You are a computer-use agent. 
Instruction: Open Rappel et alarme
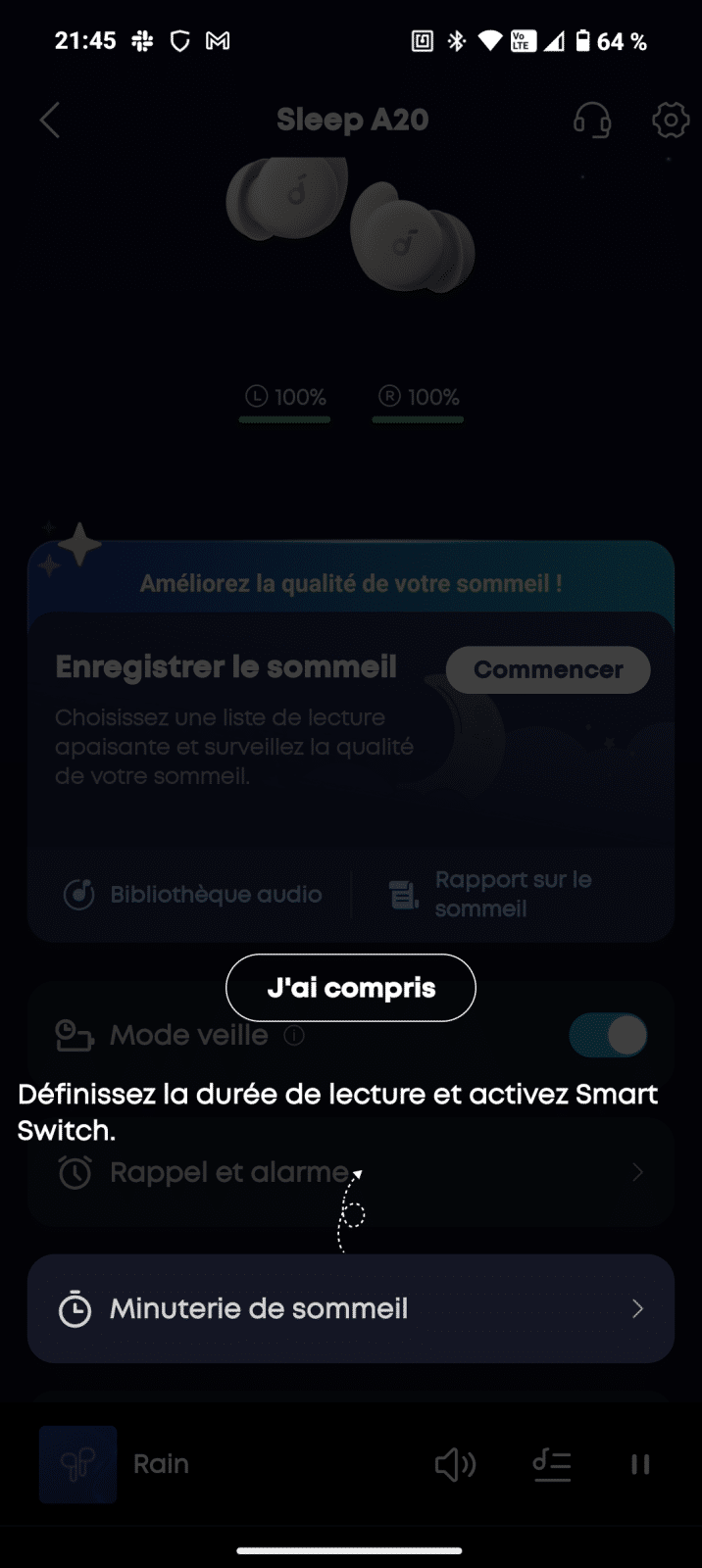click(x=351, y=1172)
